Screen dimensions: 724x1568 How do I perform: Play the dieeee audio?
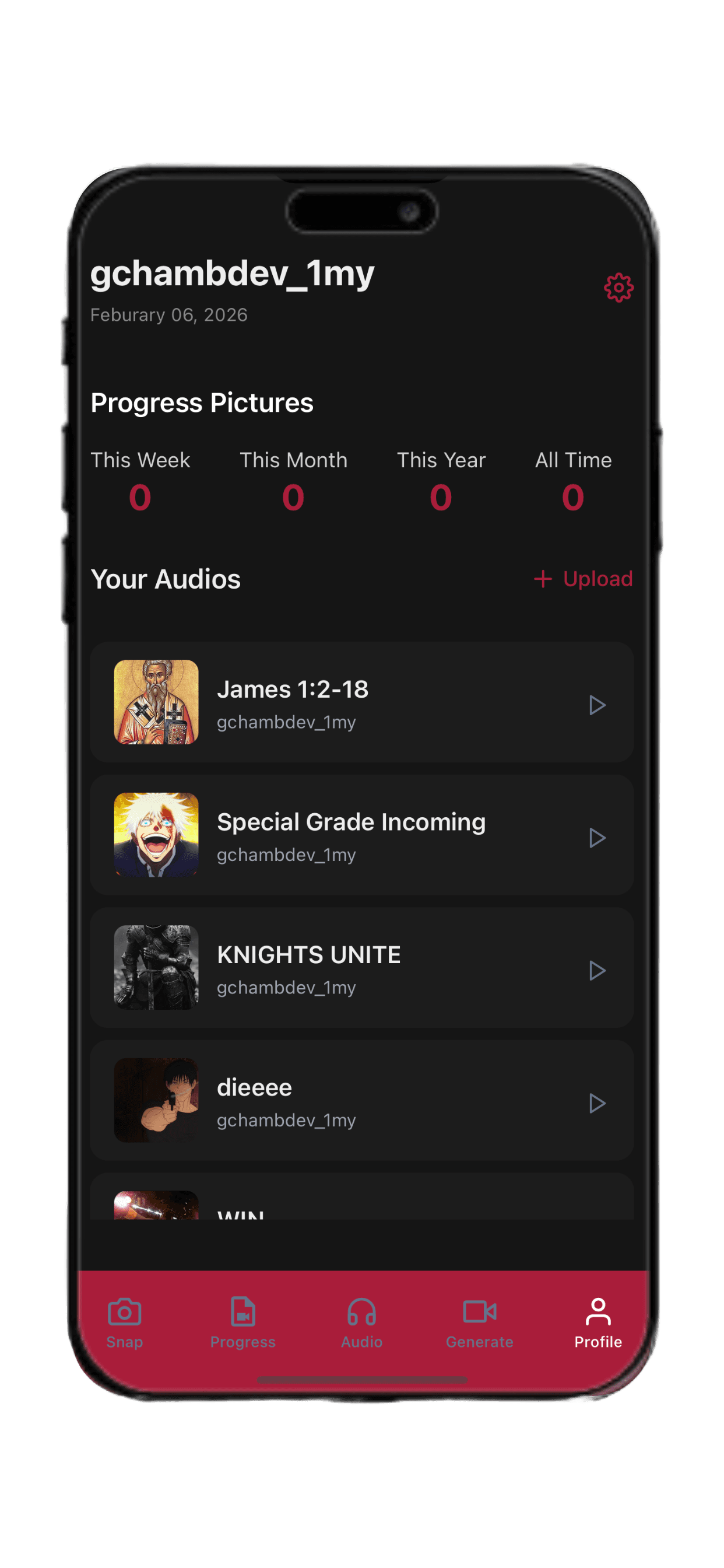597,1102
